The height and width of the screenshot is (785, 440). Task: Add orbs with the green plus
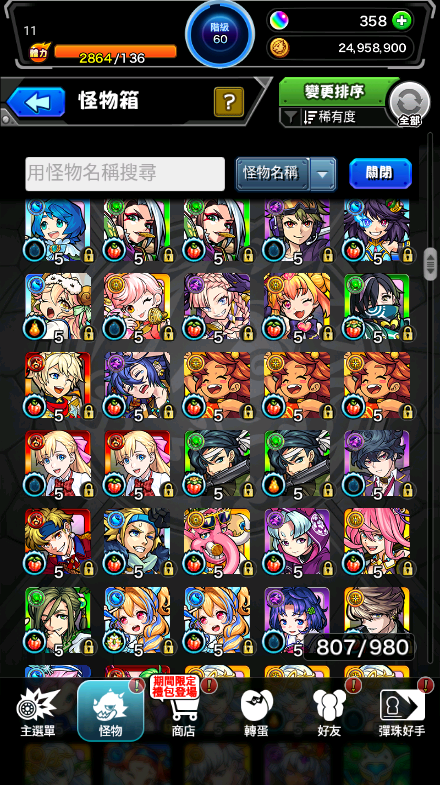tap(401, 21)
